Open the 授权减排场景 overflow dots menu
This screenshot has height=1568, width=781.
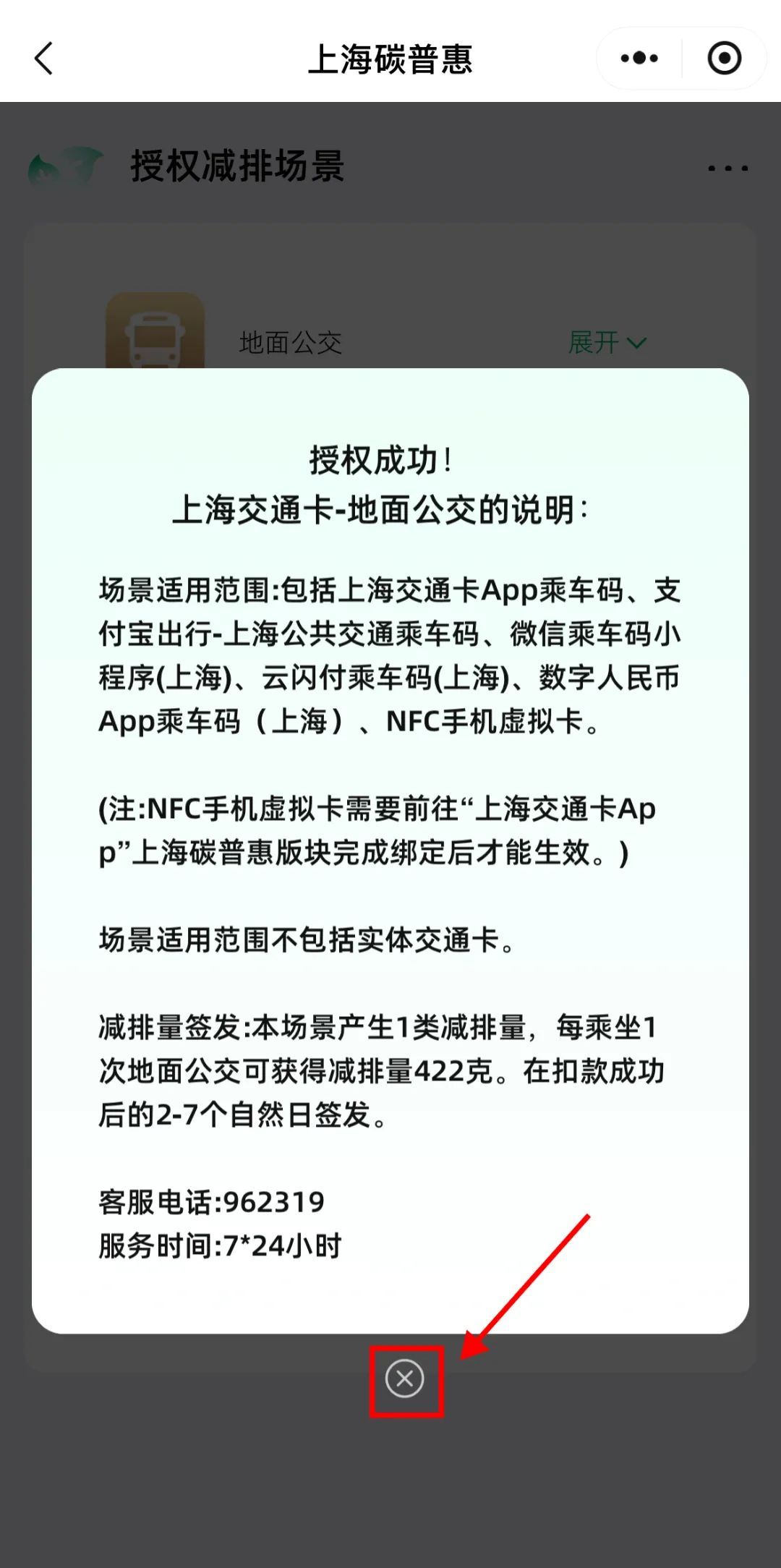point(727,169)
